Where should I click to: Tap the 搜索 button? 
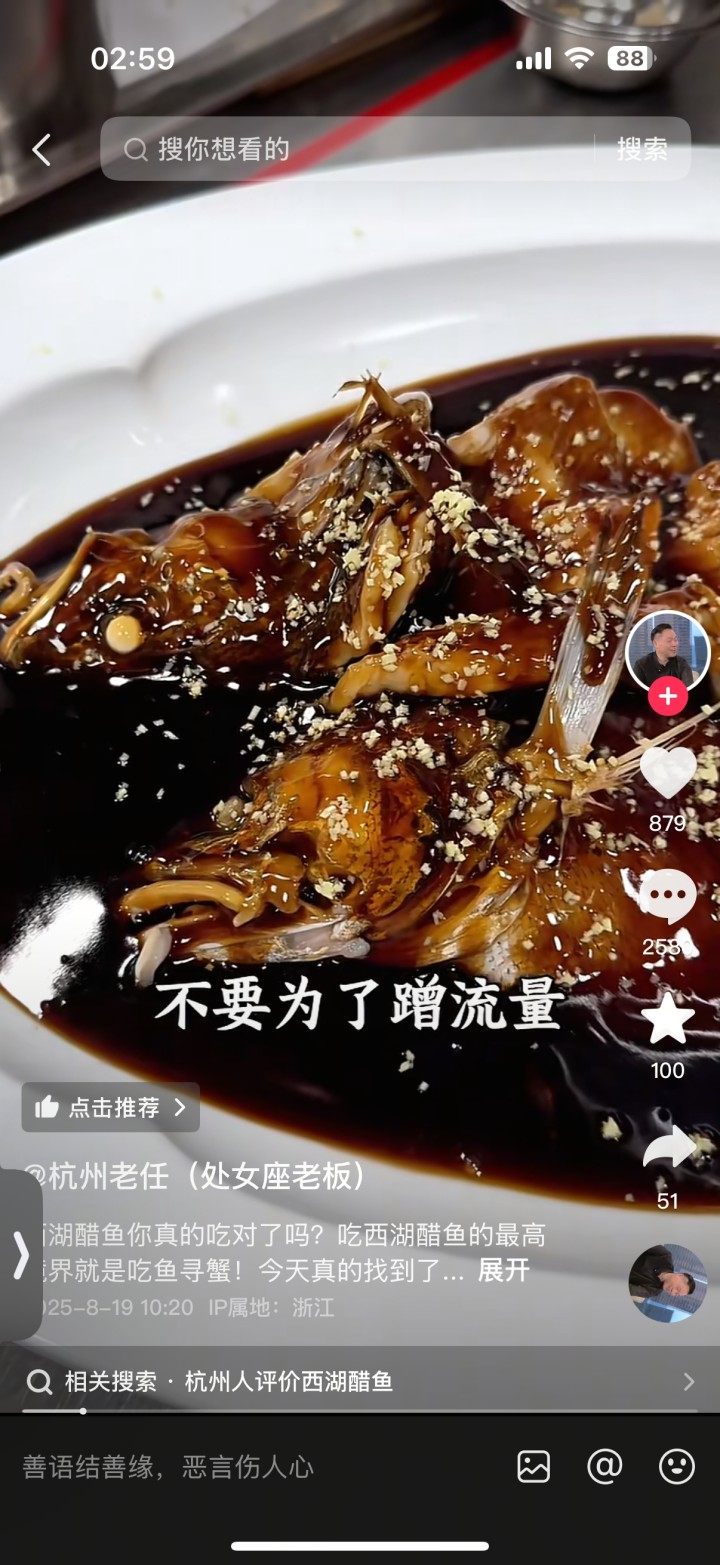click(x=641, y=150)
